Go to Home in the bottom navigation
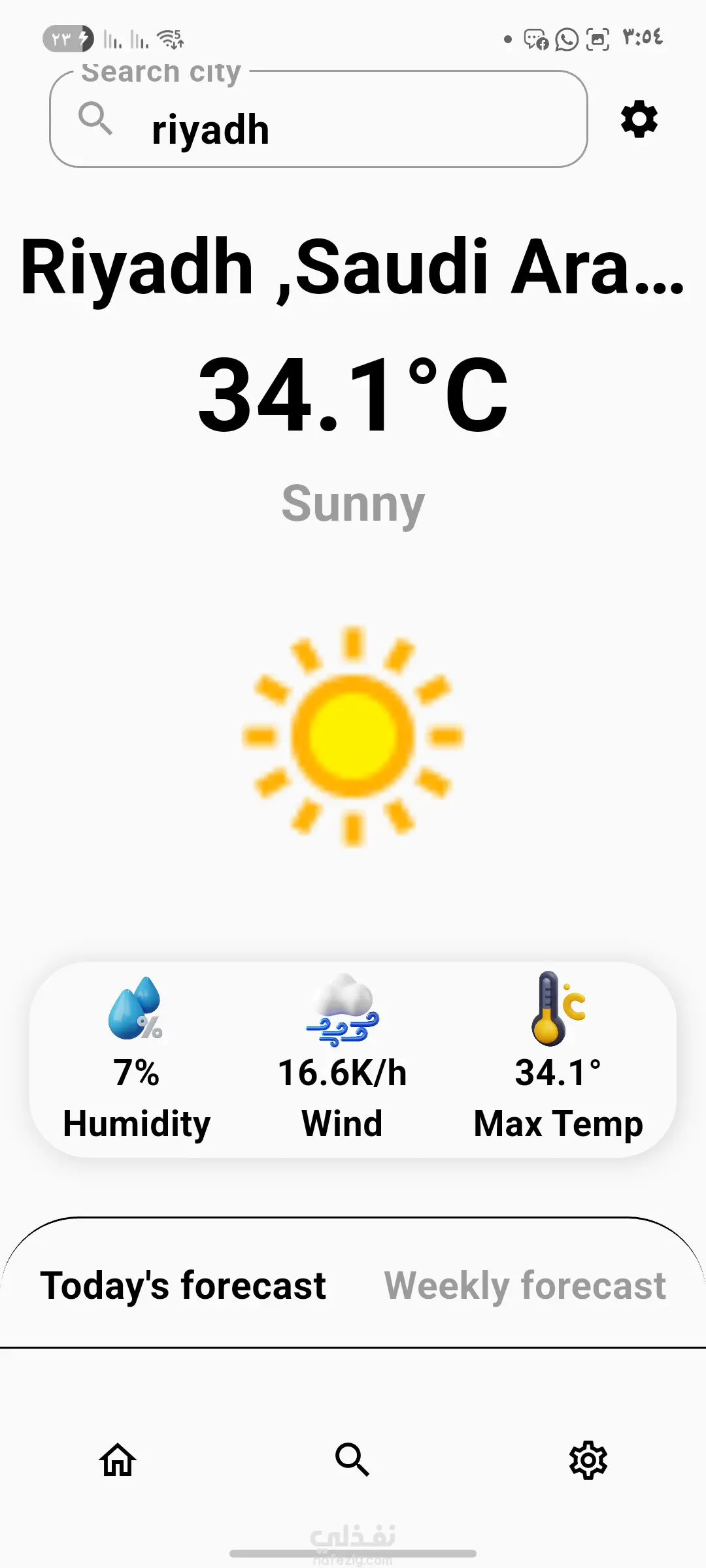706x1568 pixels. pyautogui.click(x=118, y=1460)
